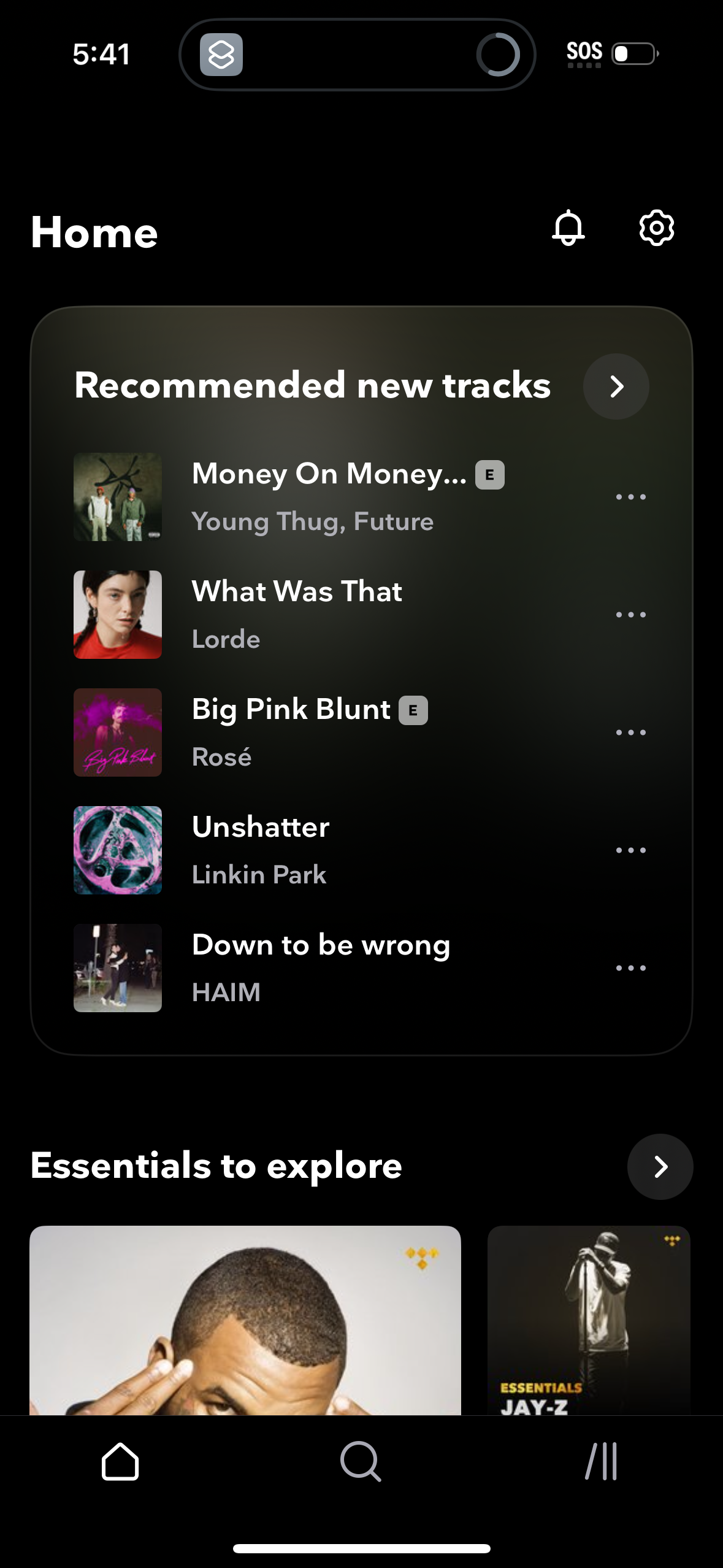The width and height of the screenshot is (723, 1568).
Task: Tap the Explicit badge next to Big Pink Blunt
Action: tap(415, 710)
